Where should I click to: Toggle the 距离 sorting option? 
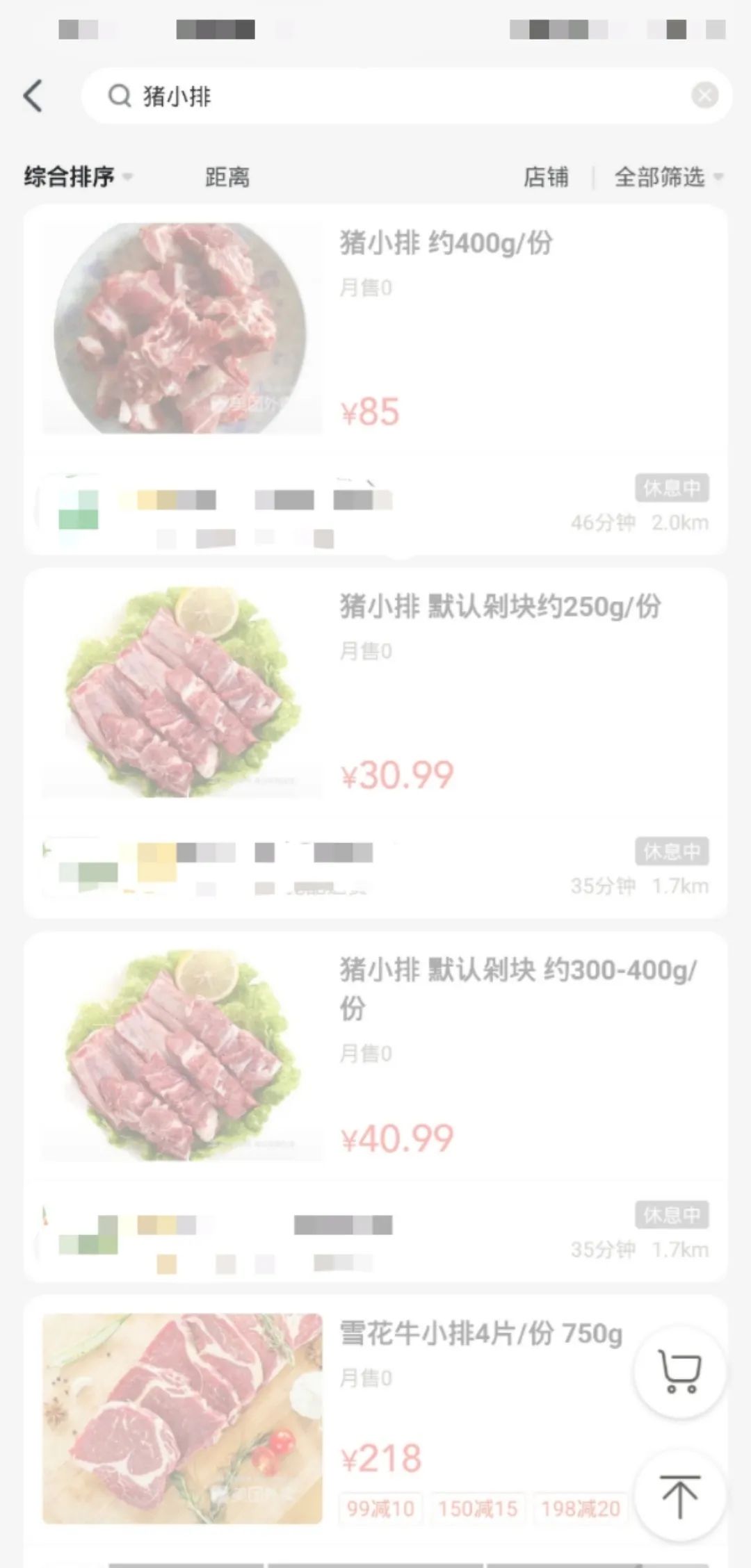click(229, 177)
